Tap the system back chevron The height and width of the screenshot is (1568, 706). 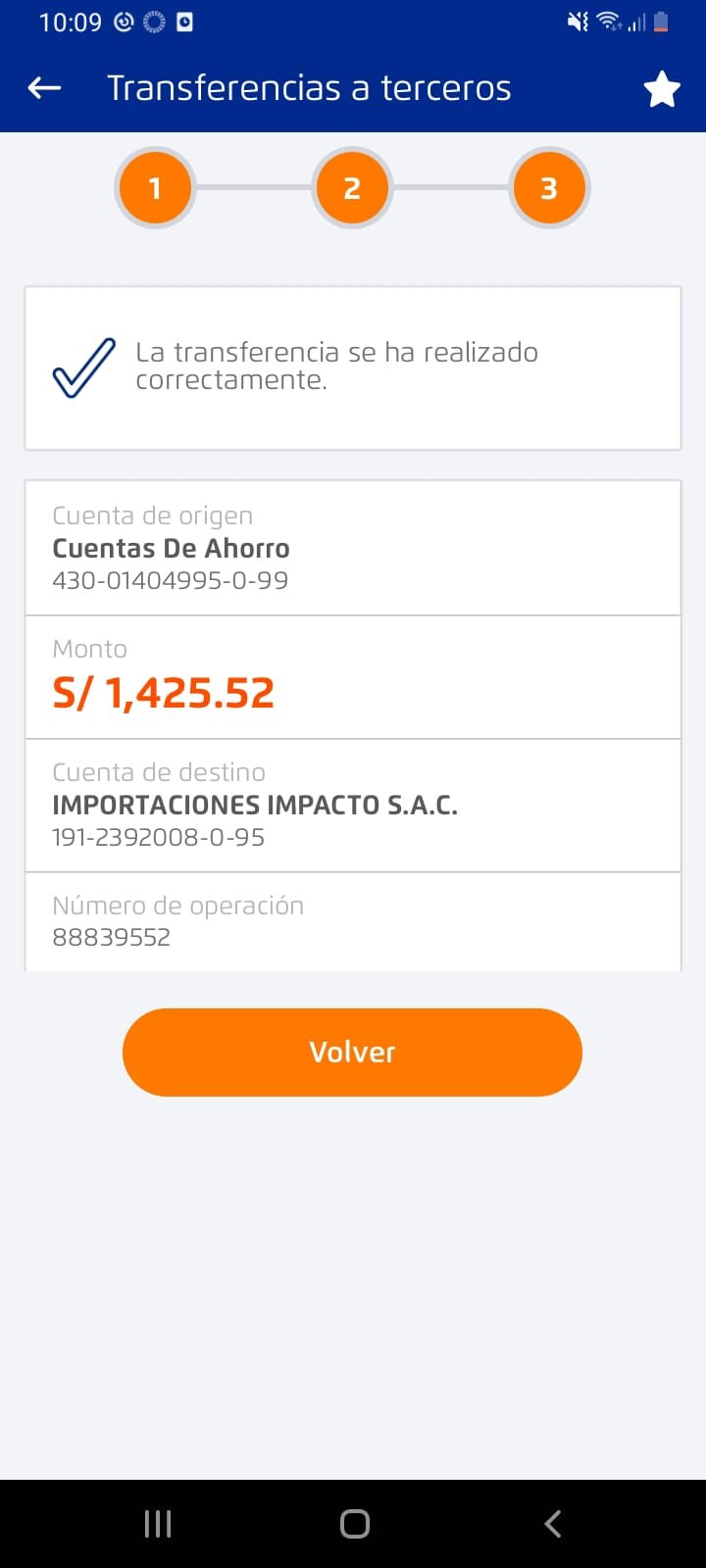tap(553, 1523)
